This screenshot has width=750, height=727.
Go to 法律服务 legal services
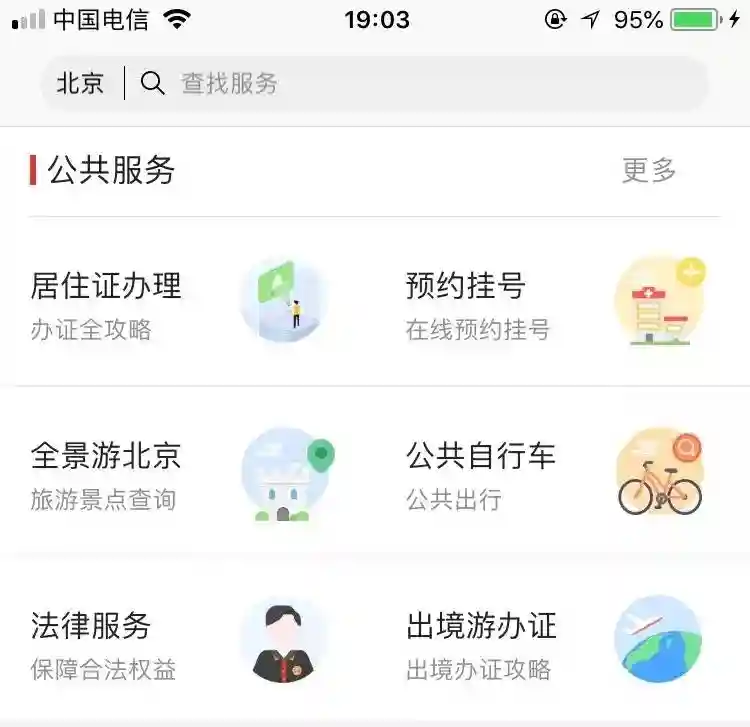click(180, 642)
